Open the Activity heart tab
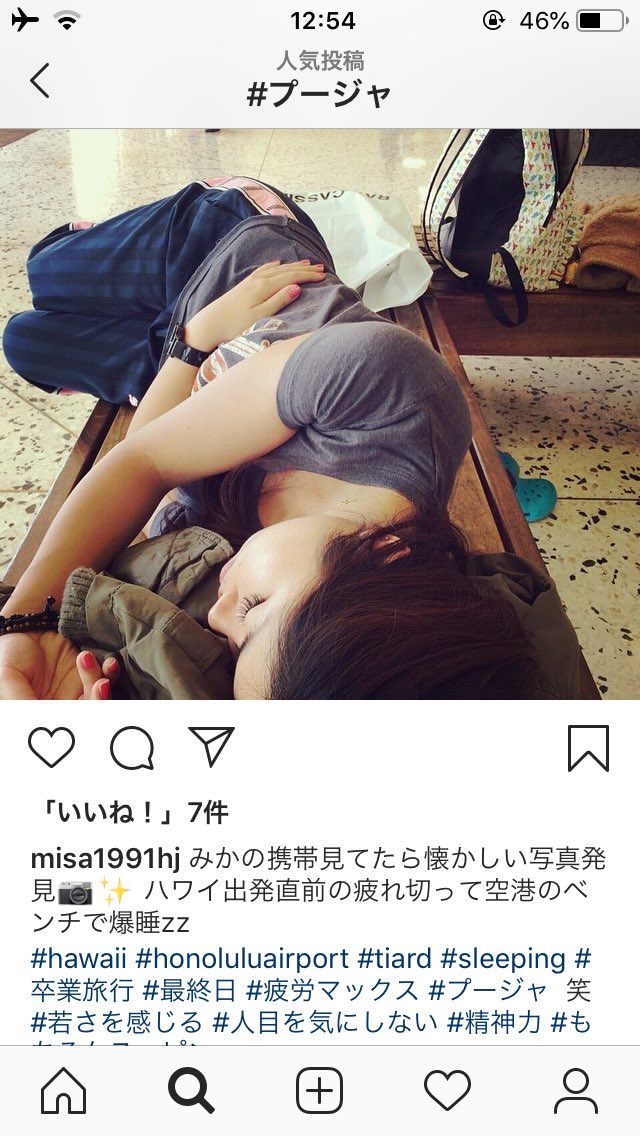This screenshot has height=1136, width=640. point(448,1091)
